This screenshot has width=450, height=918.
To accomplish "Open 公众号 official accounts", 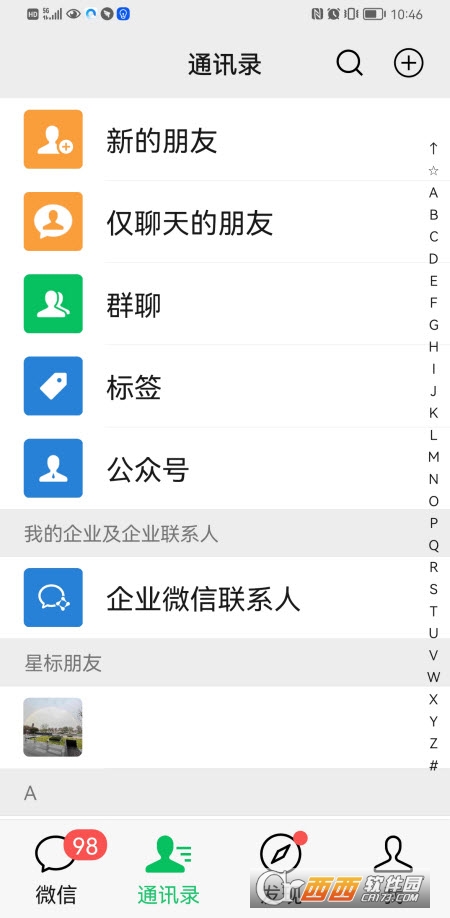I will coord(225,468).
